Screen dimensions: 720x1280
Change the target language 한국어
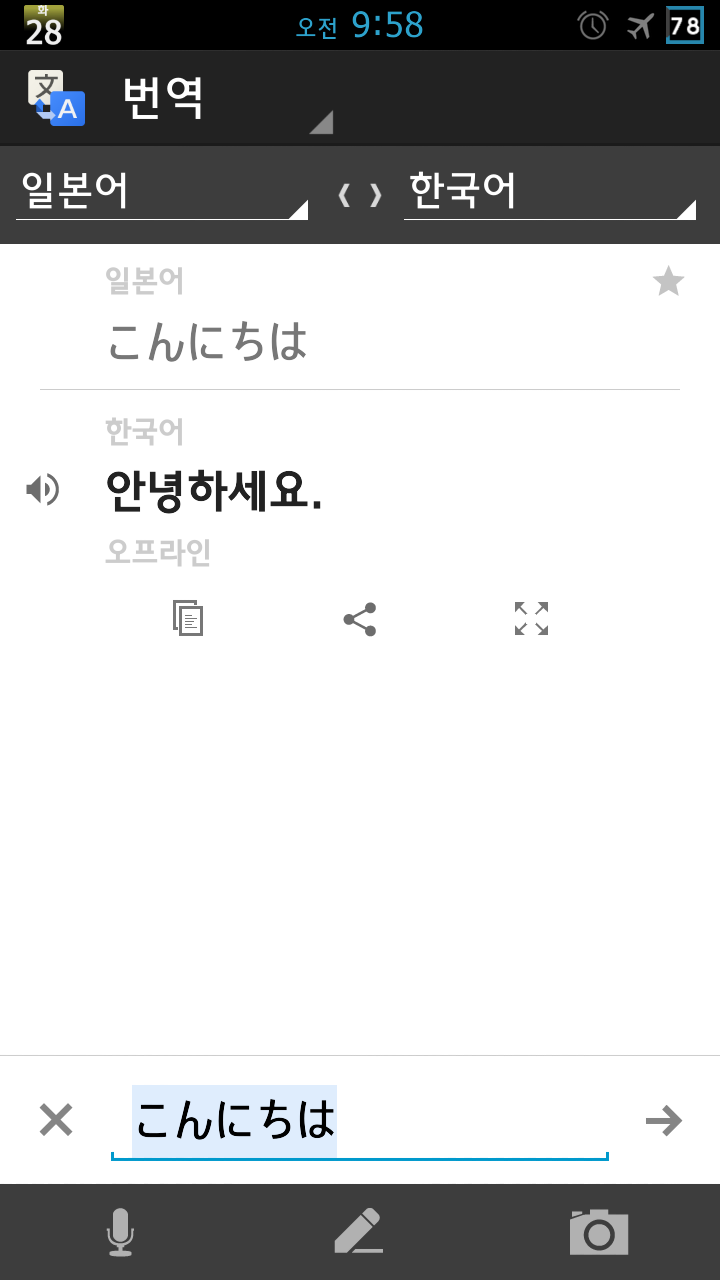[548, 192]
